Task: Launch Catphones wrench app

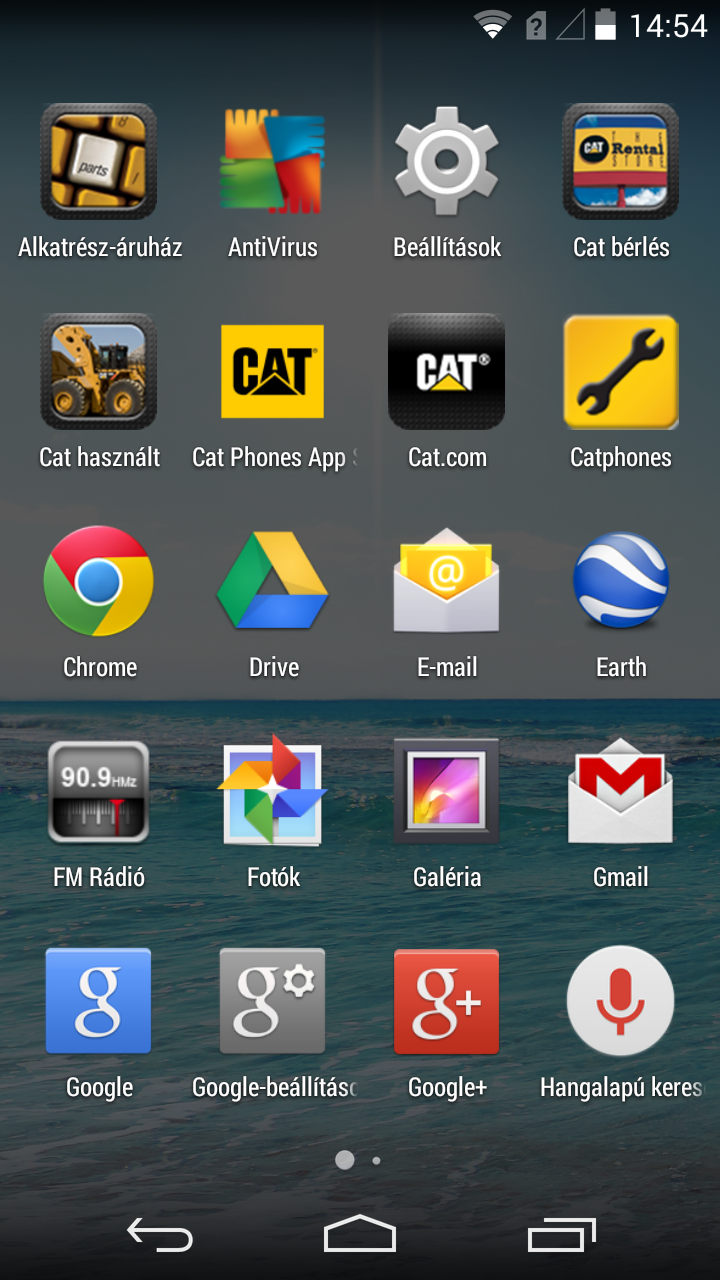Action: [621, 372]
